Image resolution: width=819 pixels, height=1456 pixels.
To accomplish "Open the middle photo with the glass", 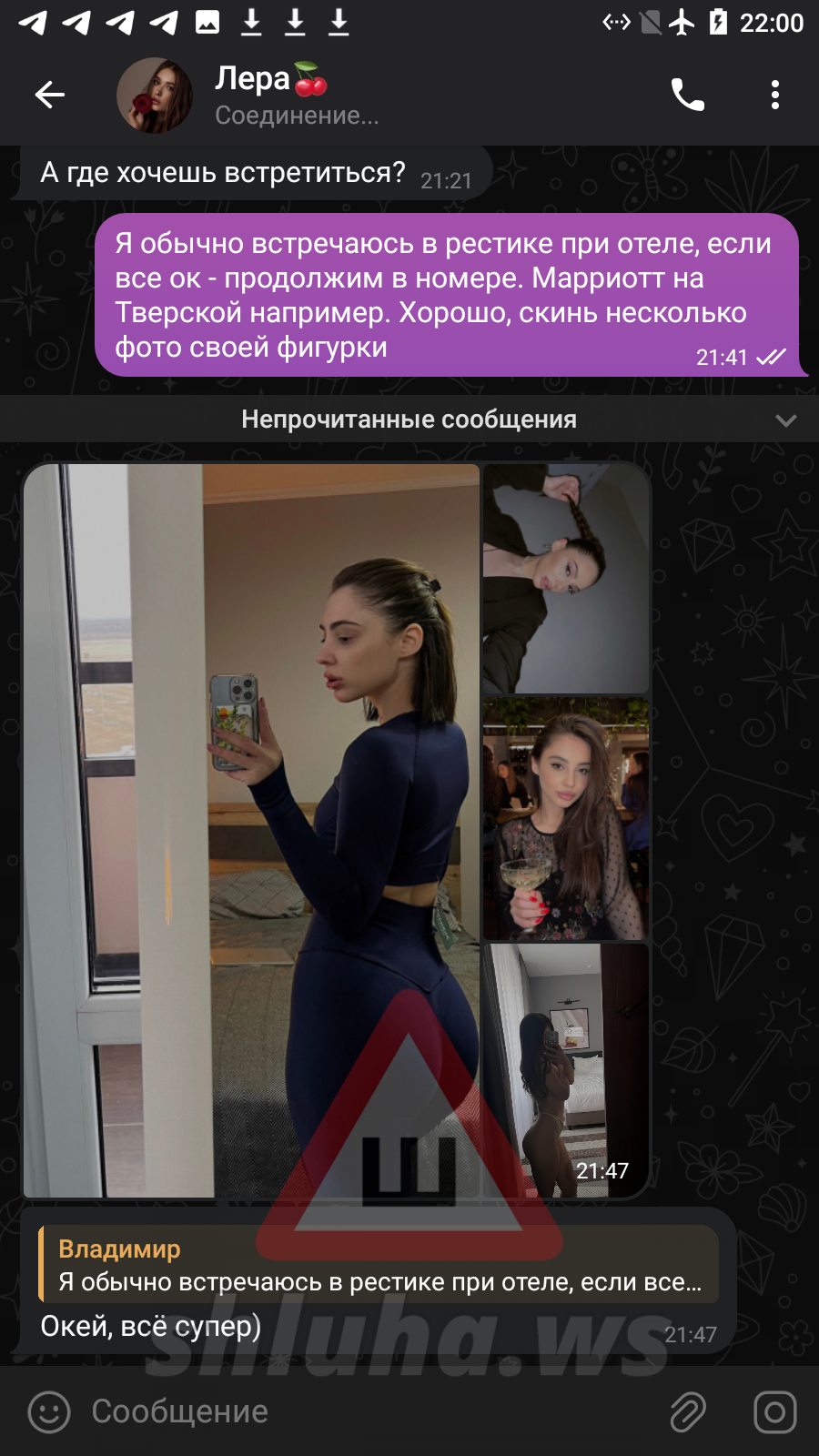I will 565,818.
